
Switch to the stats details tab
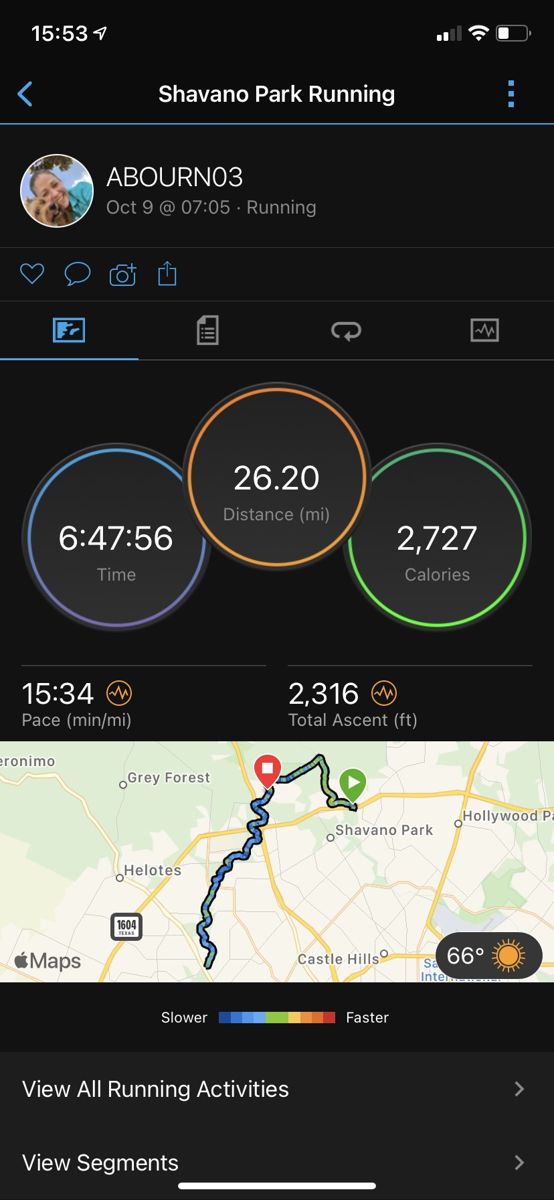tap(207, 330)
